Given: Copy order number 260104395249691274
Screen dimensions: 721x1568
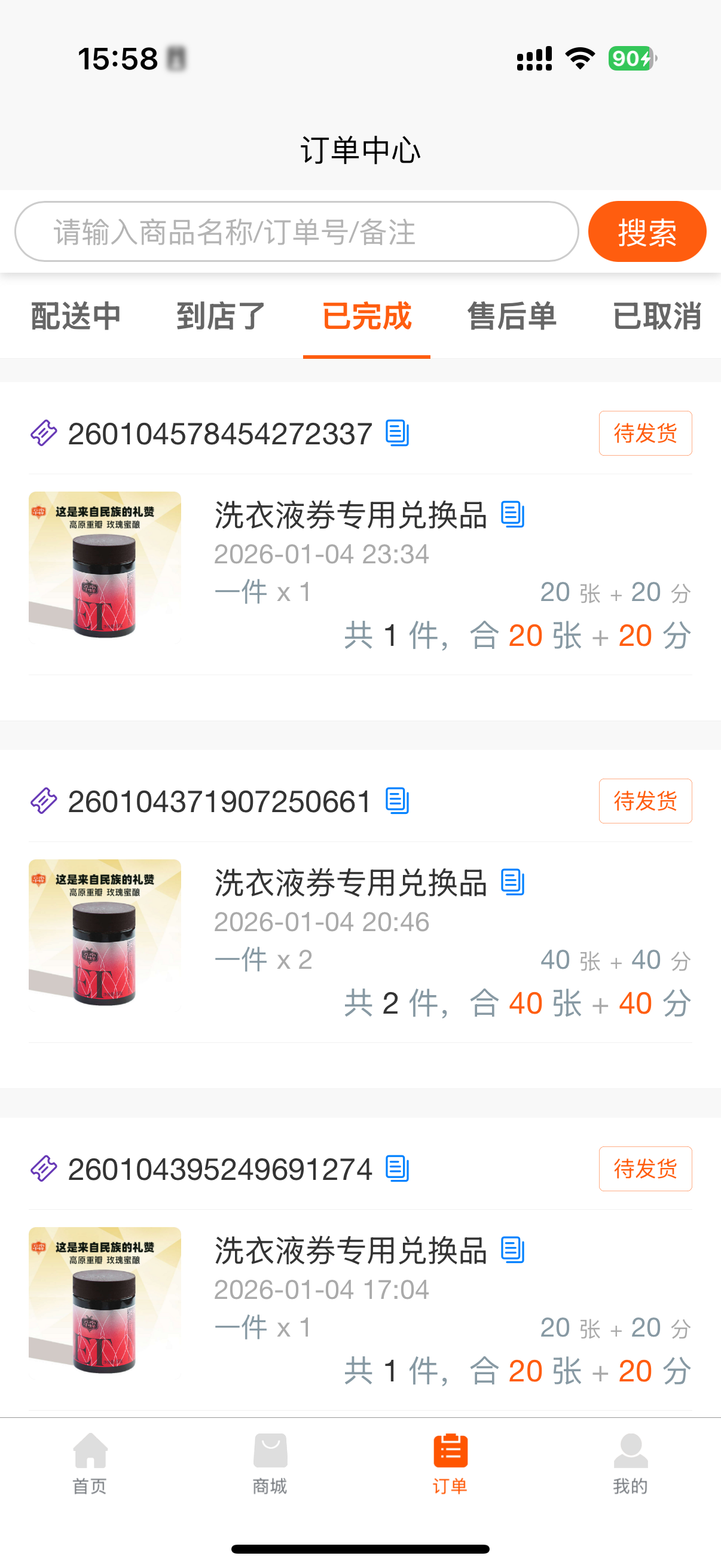Looking at the screenshot, I should pyautogui.click(x=399, y=1169).
